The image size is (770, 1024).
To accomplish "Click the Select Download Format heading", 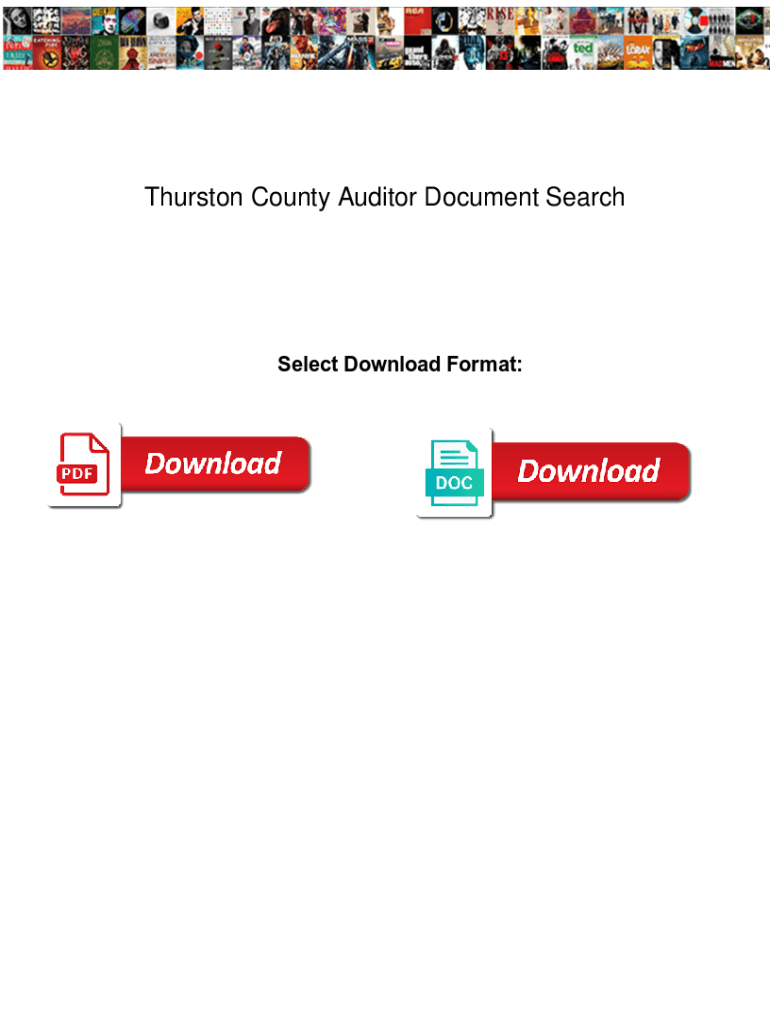I will pyautogui.click(x=398, y=364).
